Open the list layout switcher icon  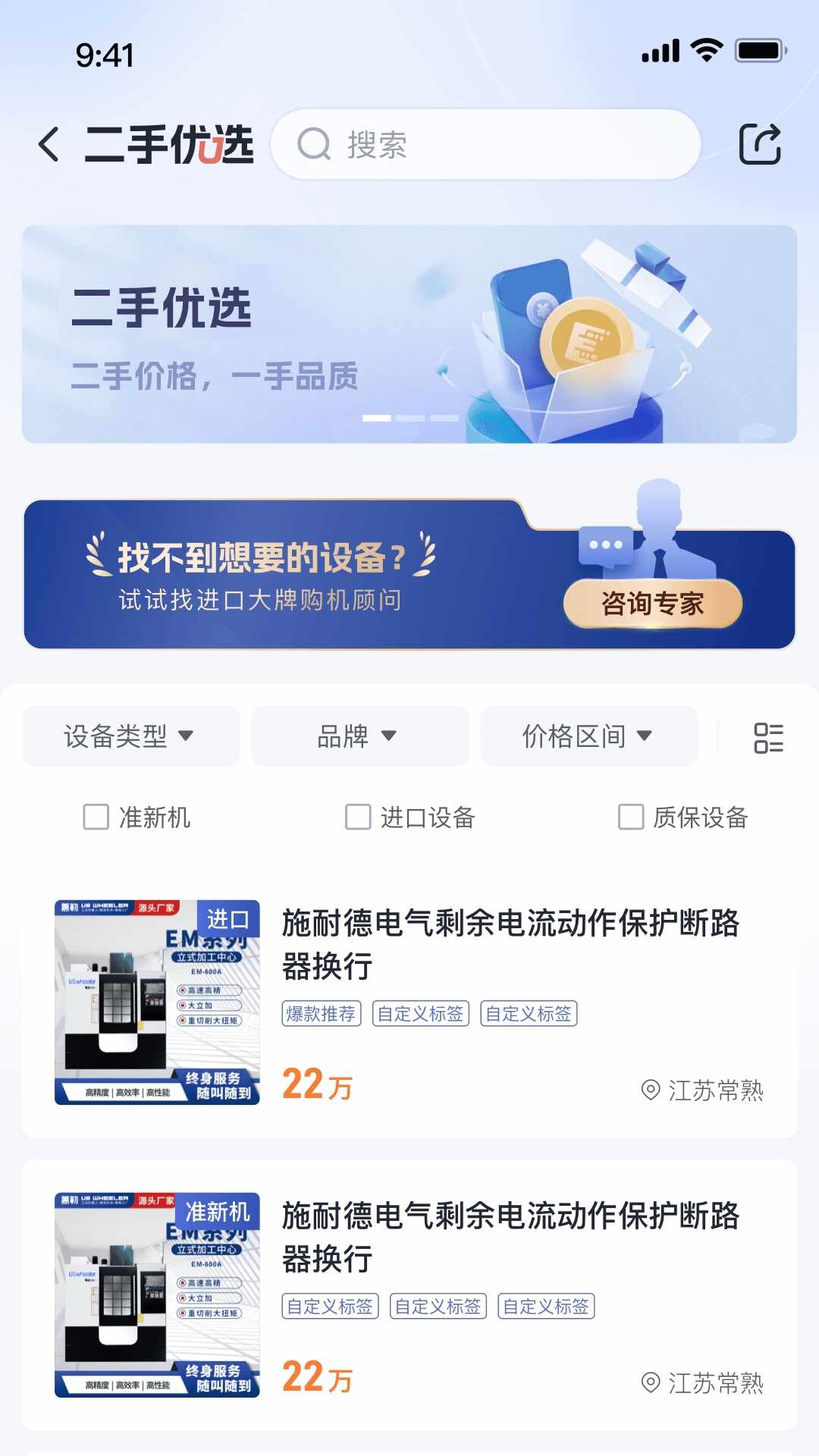pyautogui.click(x=768, y=736)
